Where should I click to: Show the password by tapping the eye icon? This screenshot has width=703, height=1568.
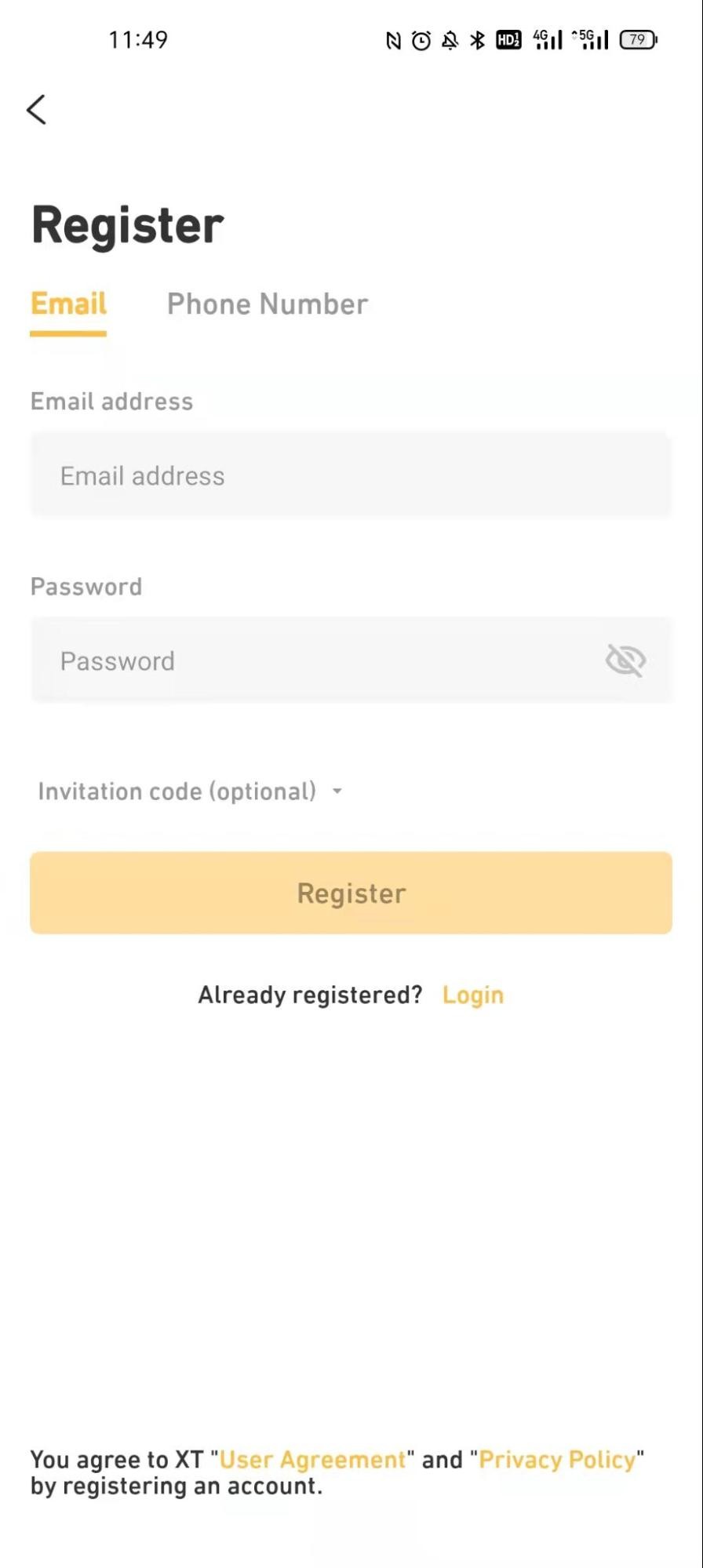click(x=625, y=660)
